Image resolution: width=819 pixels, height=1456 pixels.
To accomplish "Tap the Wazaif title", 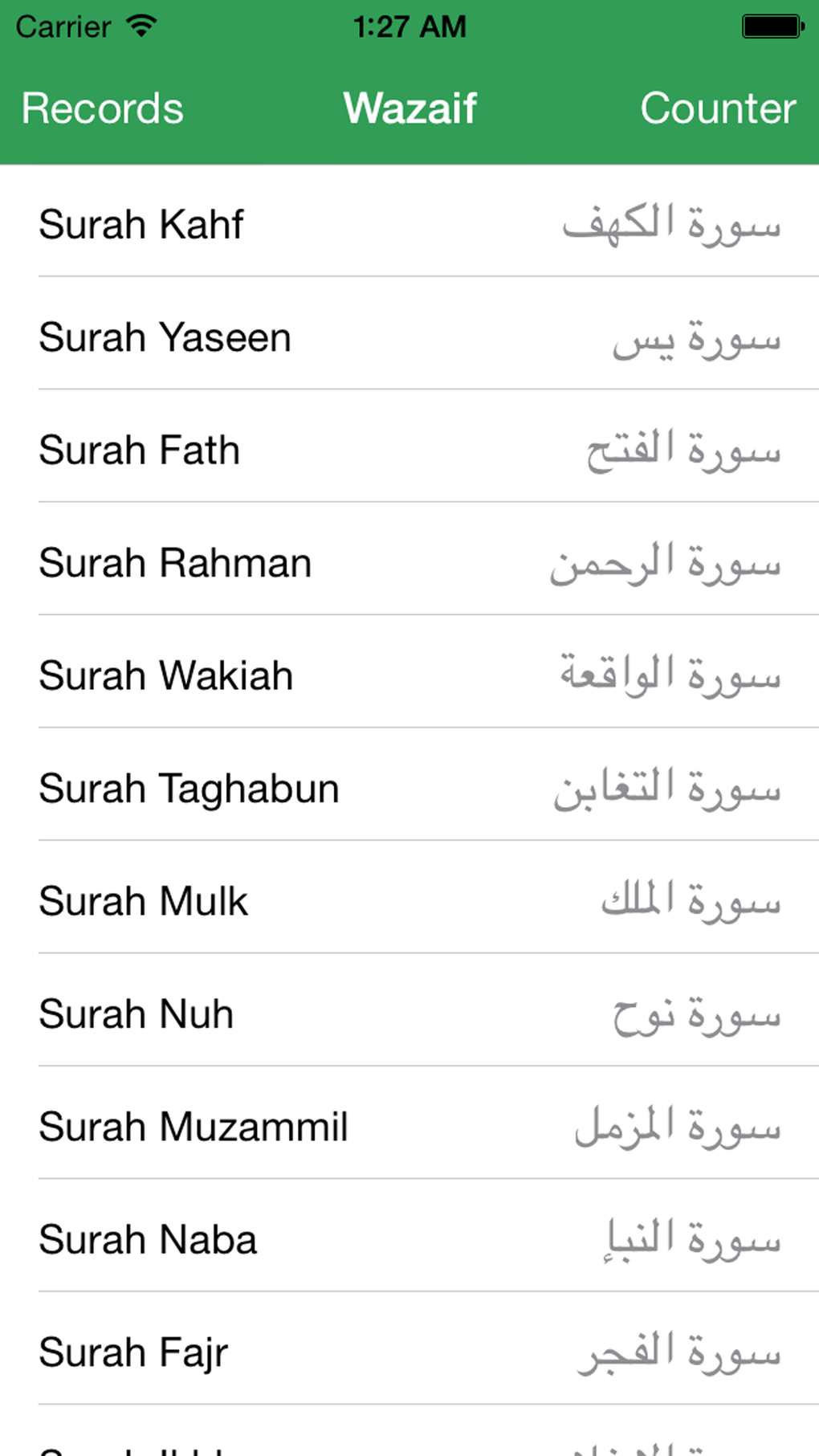I will [x=409, y=108].
